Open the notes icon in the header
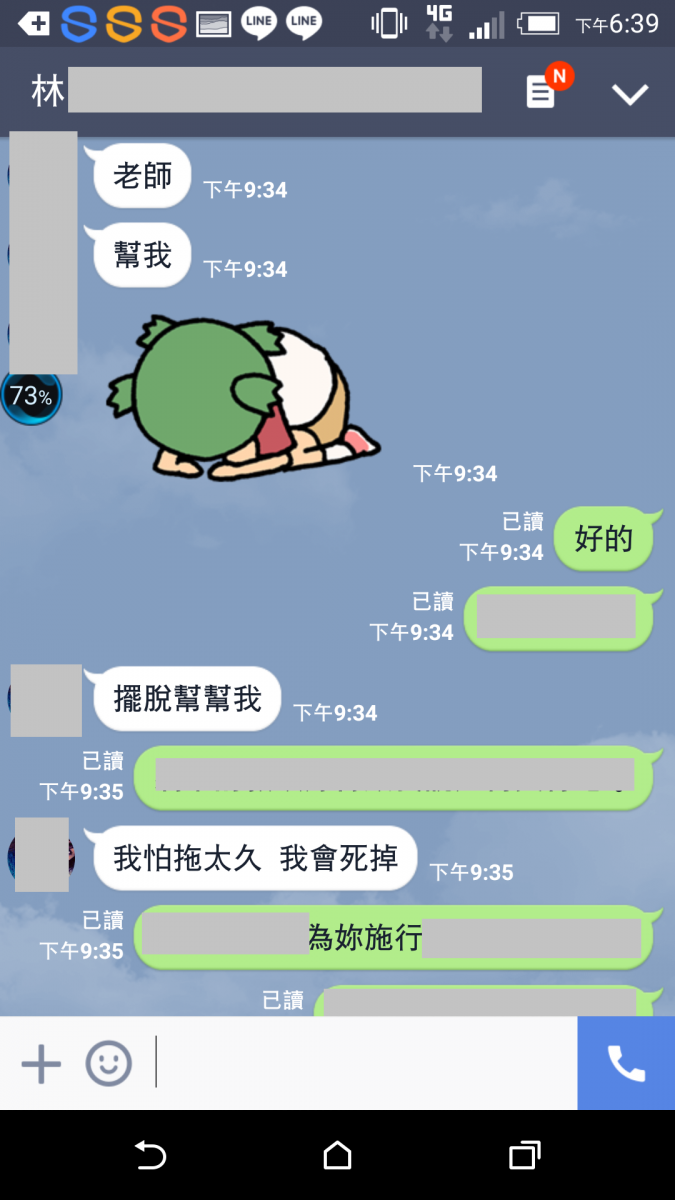Image resolution: width=675 pixels, height=1200 pixels. 541,93
